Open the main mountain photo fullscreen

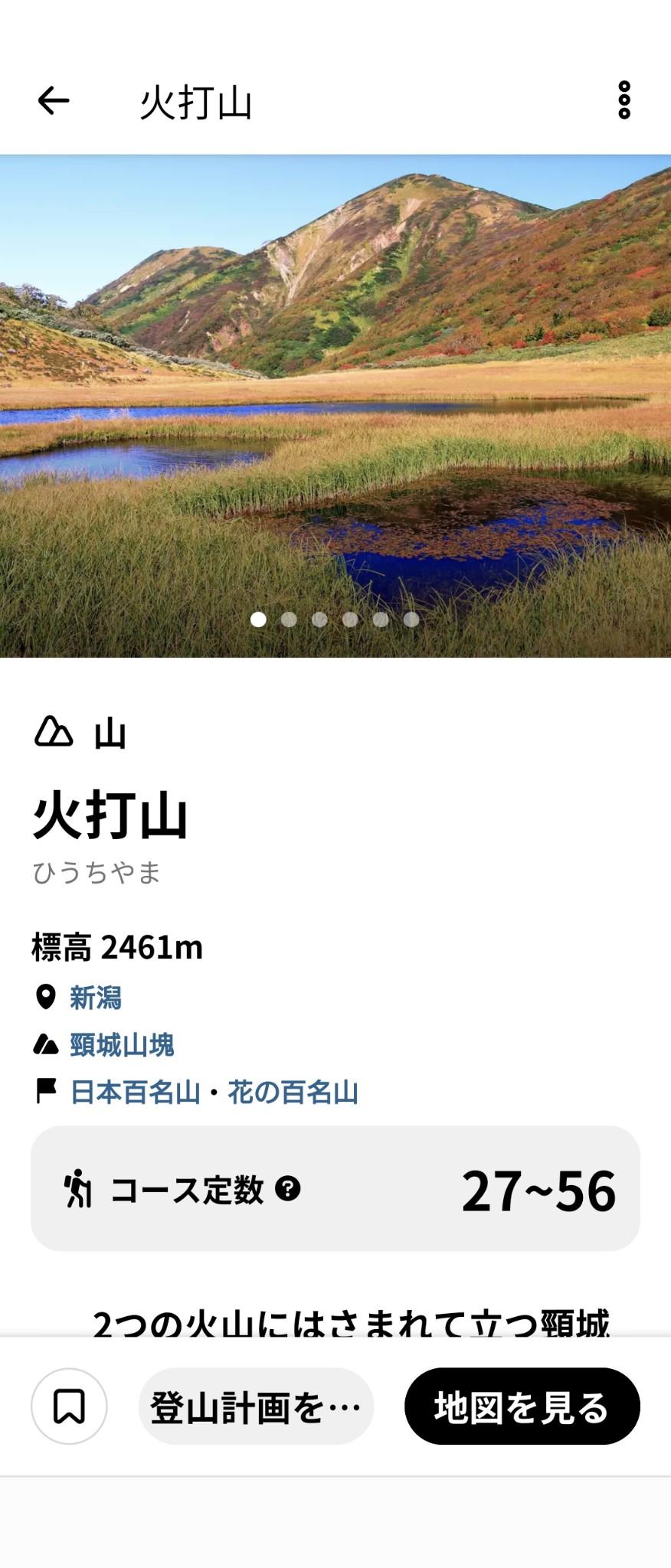[335, 383]
